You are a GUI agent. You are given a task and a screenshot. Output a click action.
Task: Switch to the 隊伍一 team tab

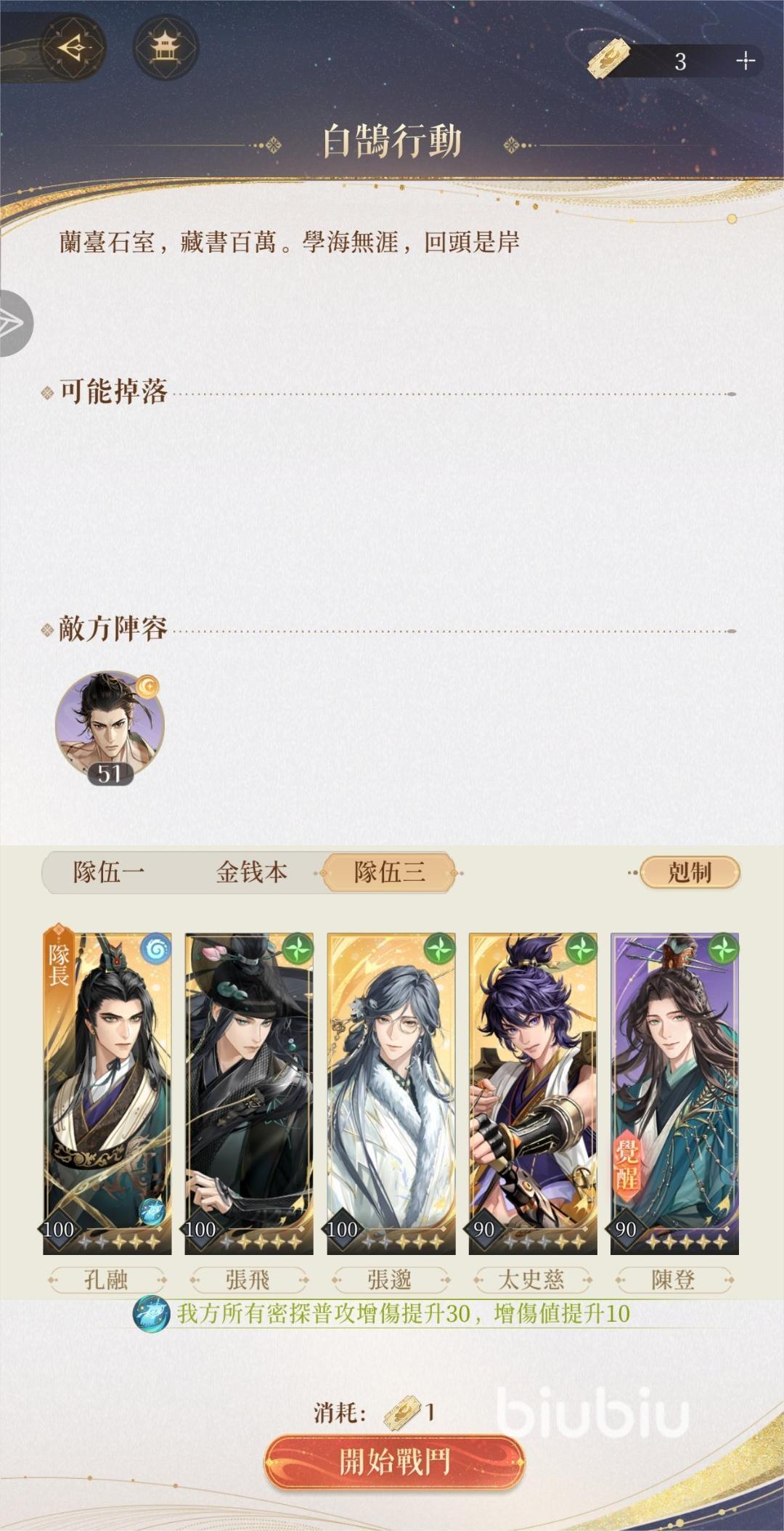(109, 872)
